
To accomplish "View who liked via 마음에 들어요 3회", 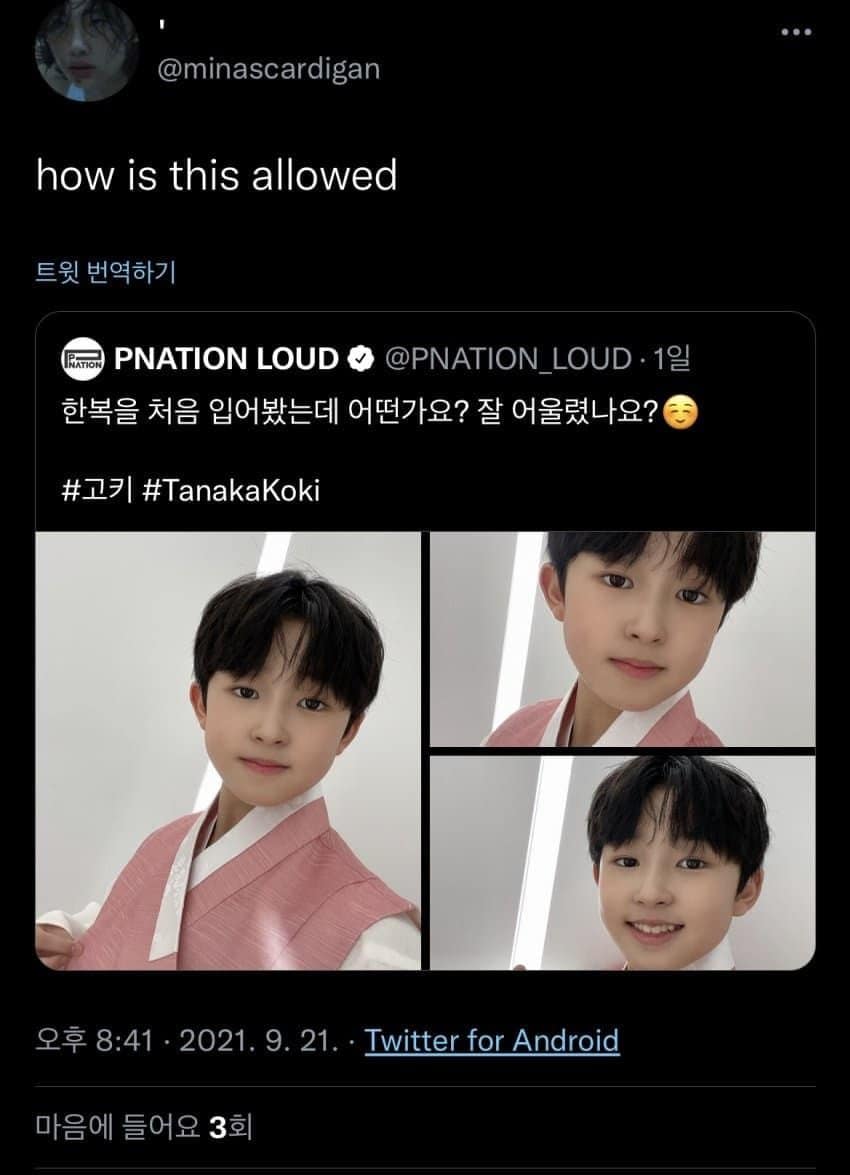I will (x=144, y=1128).
